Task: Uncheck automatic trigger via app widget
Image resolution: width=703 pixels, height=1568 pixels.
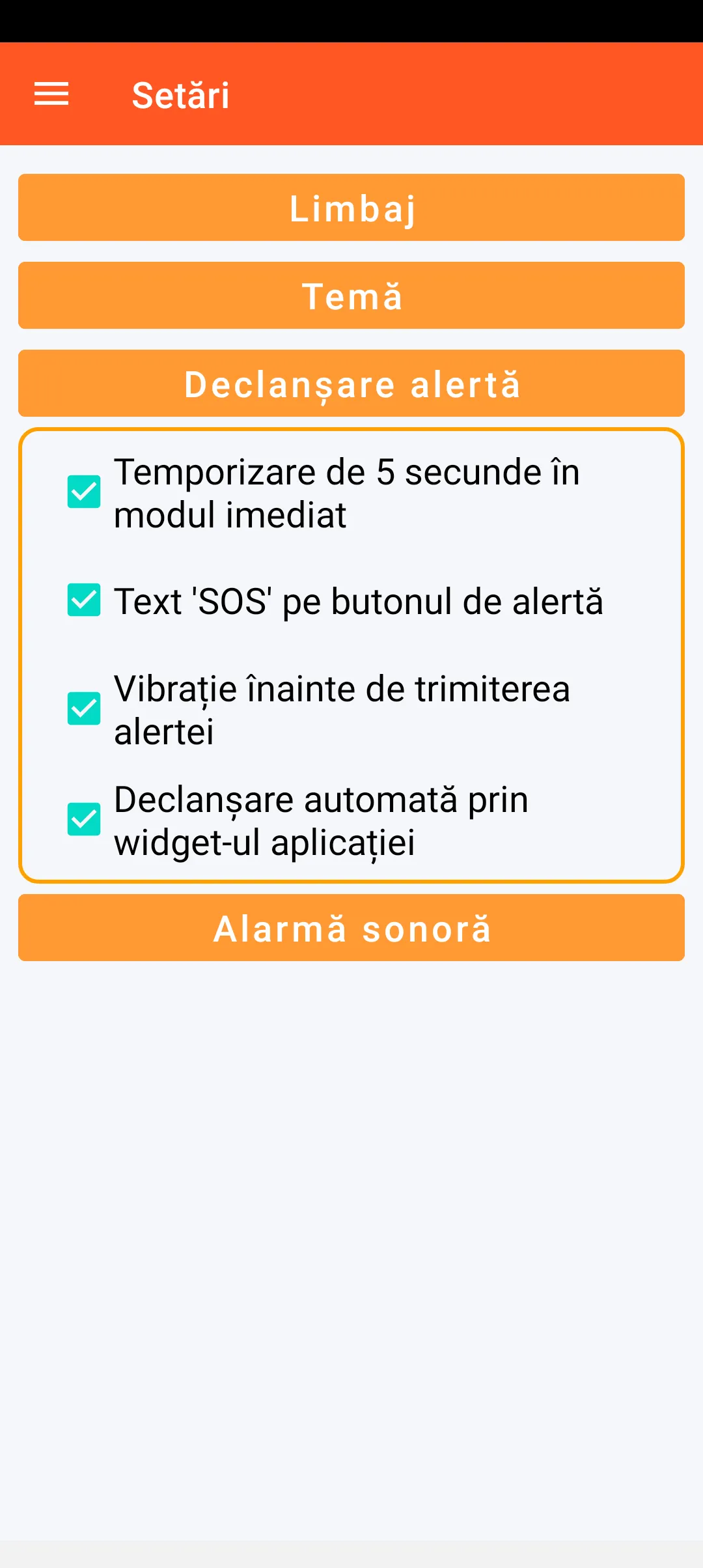Action: tap(84, 819)
